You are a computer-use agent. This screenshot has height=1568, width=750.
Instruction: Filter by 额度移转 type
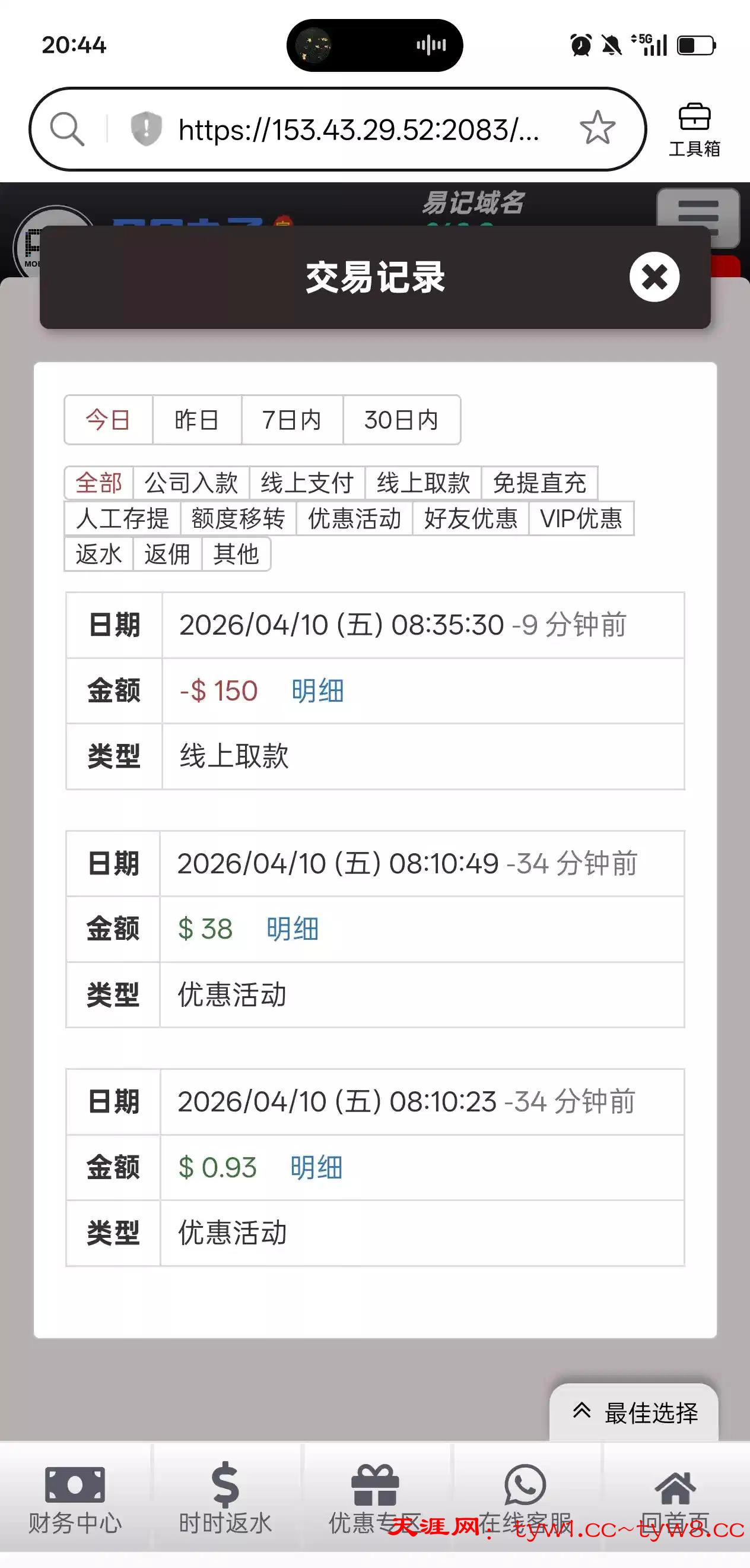coord(238,518)
